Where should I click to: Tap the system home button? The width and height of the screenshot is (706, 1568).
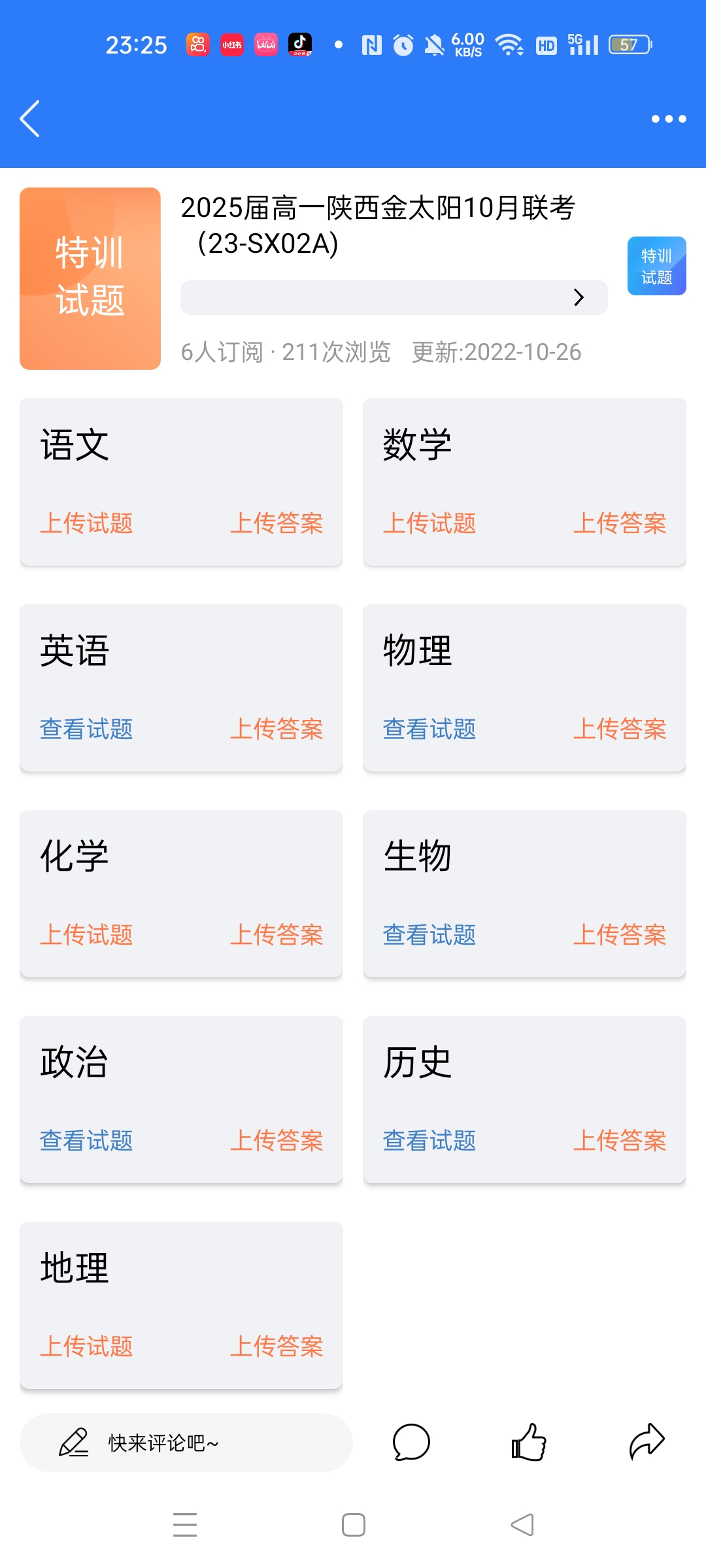tap(354, 1526)
